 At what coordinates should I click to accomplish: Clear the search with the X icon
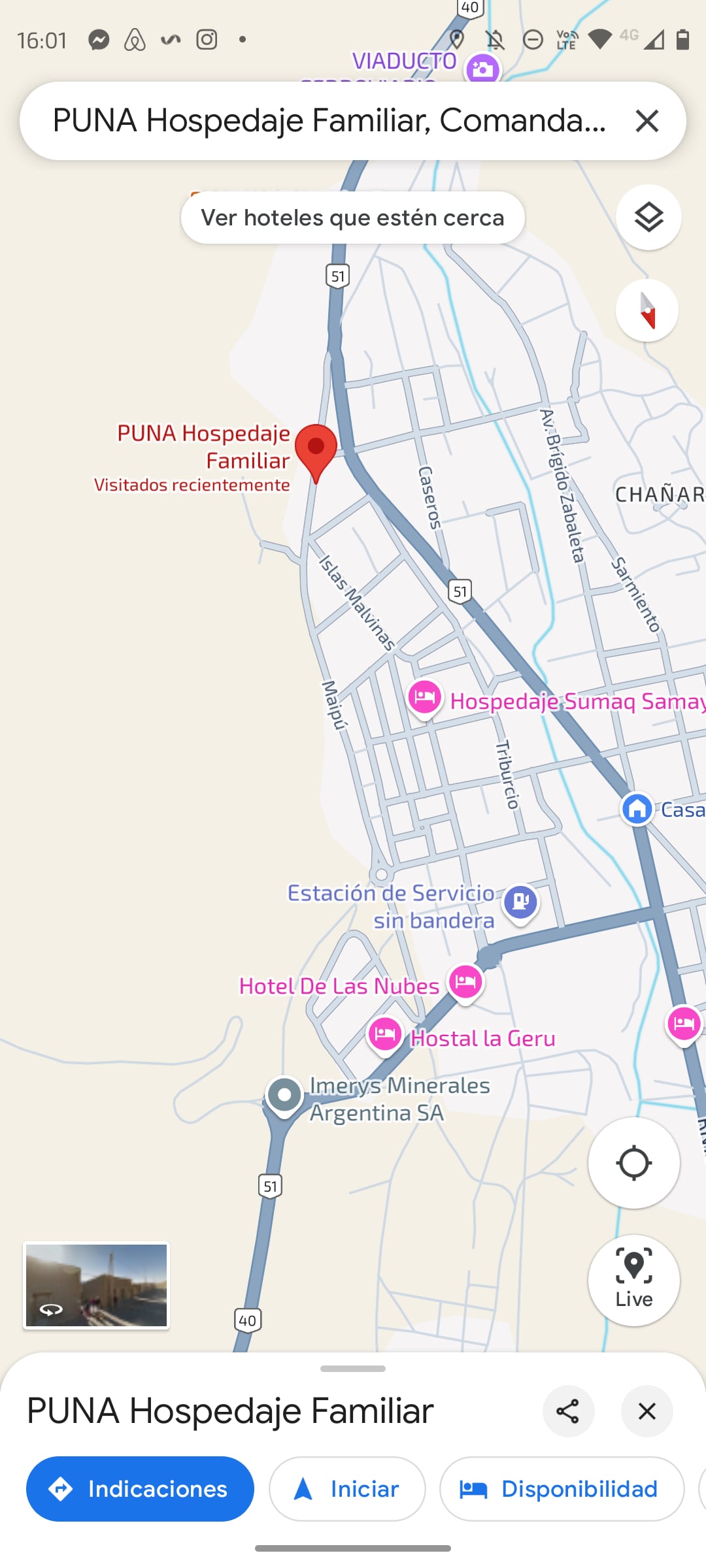[x=647, y=121]
